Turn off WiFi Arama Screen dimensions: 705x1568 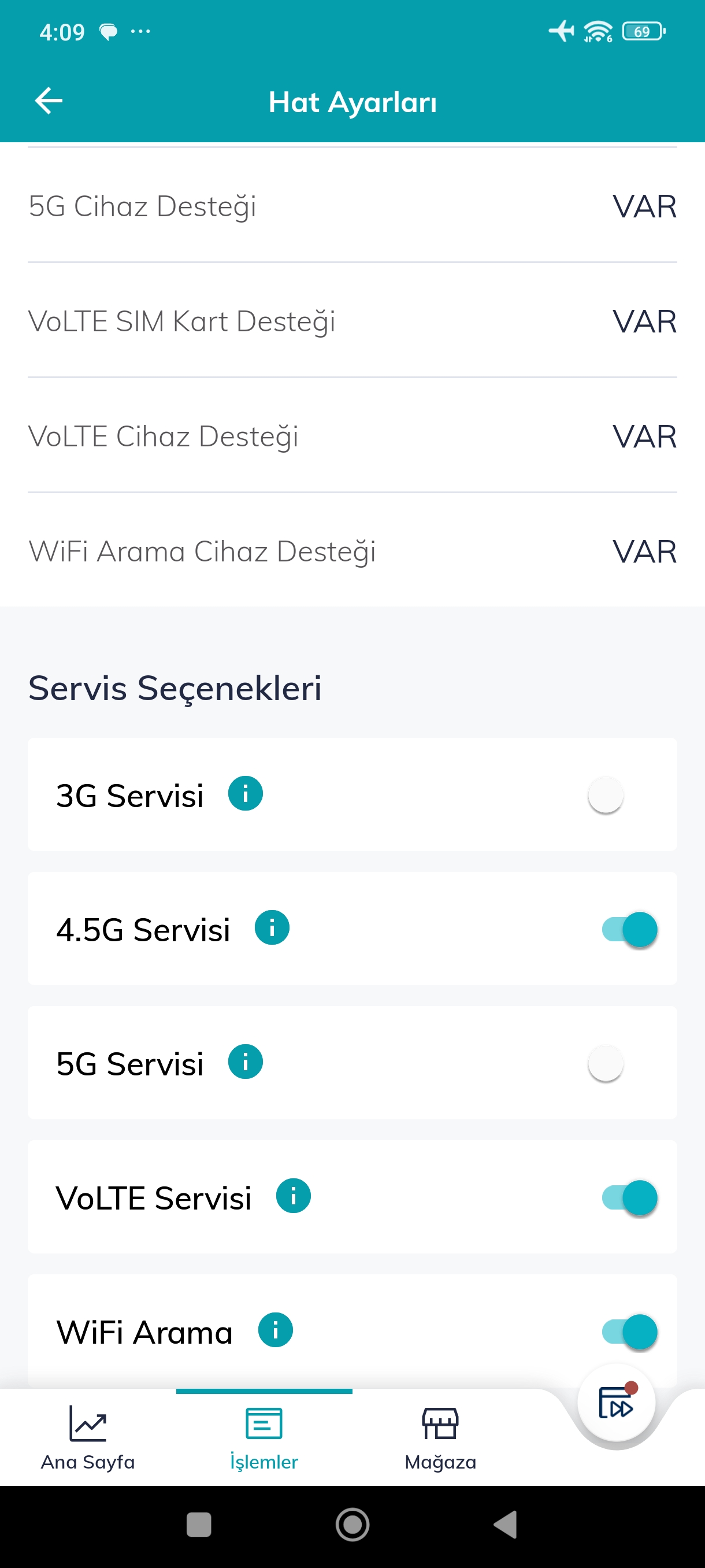coord(629,1331)
